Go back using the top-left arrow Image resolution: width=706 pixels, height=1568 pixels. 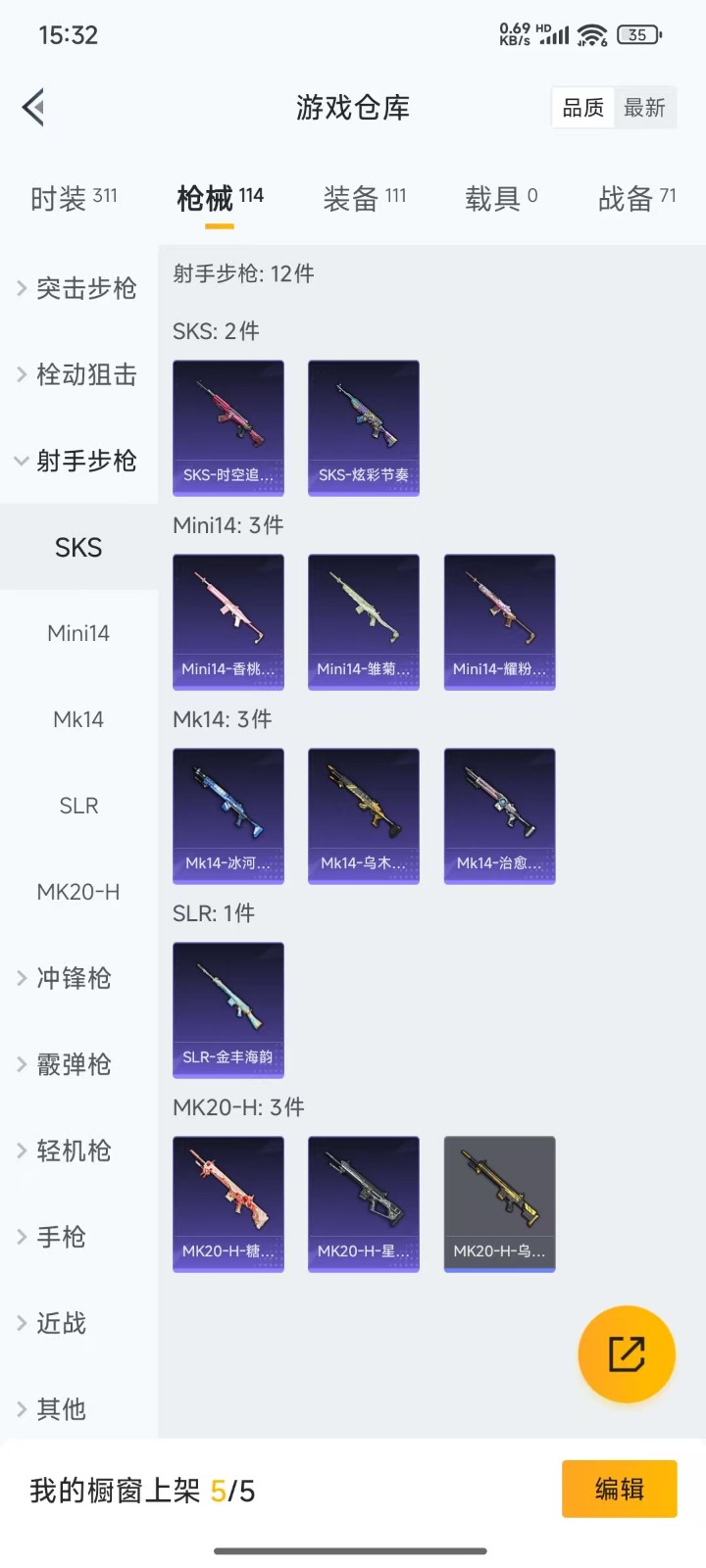[x=34, y=108]
